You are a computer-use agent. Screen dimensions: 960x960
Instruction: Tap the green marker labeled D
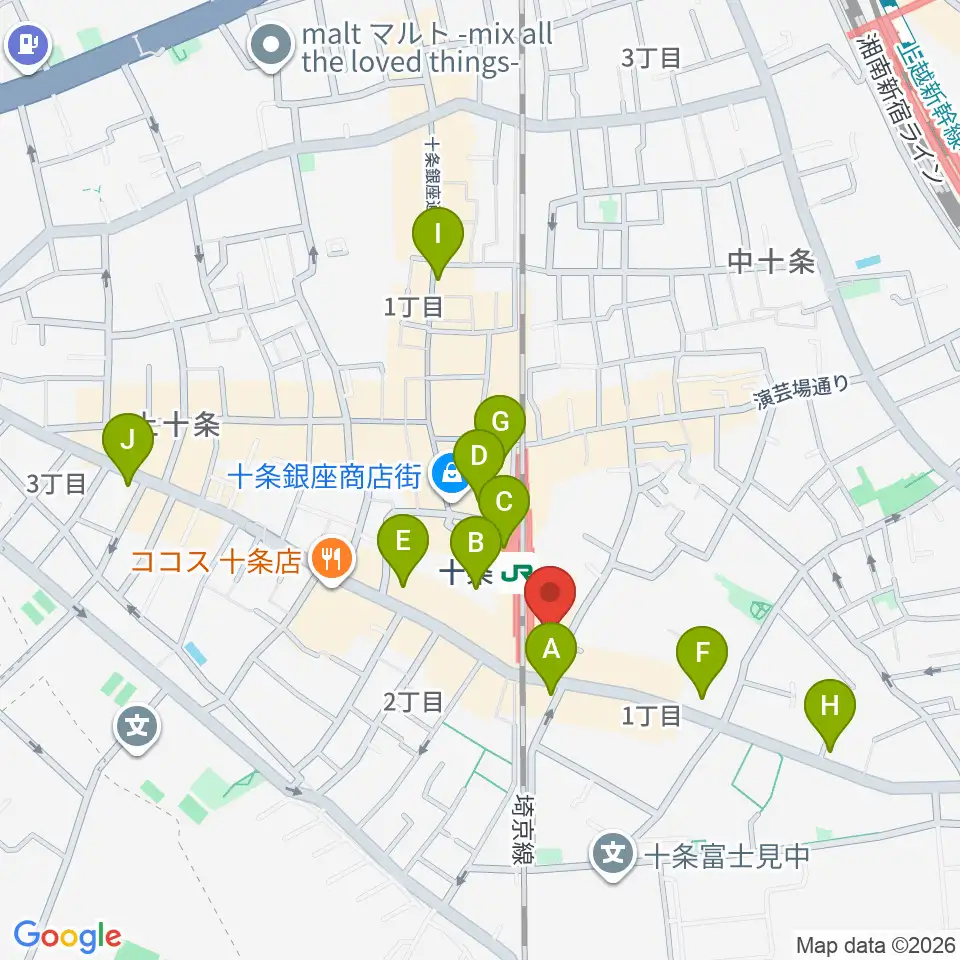478,464
